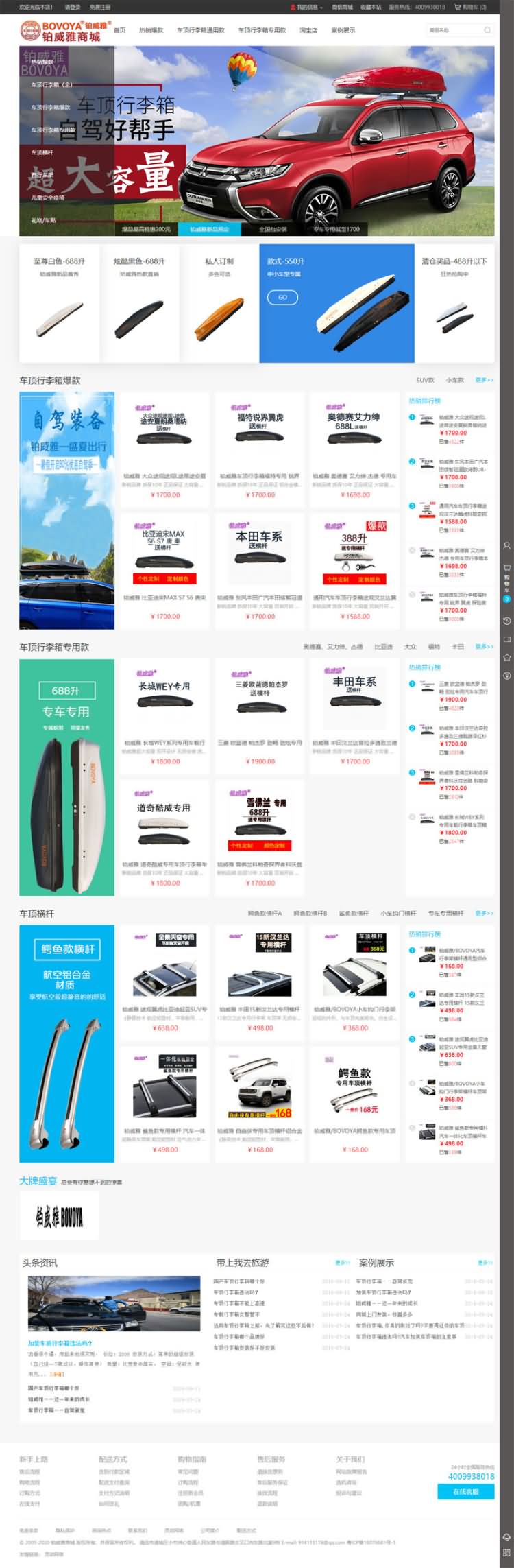This screenshot has height=1568, width=514.
Task: View 更多 in 案例展示 section
Action: (485, 1262)
